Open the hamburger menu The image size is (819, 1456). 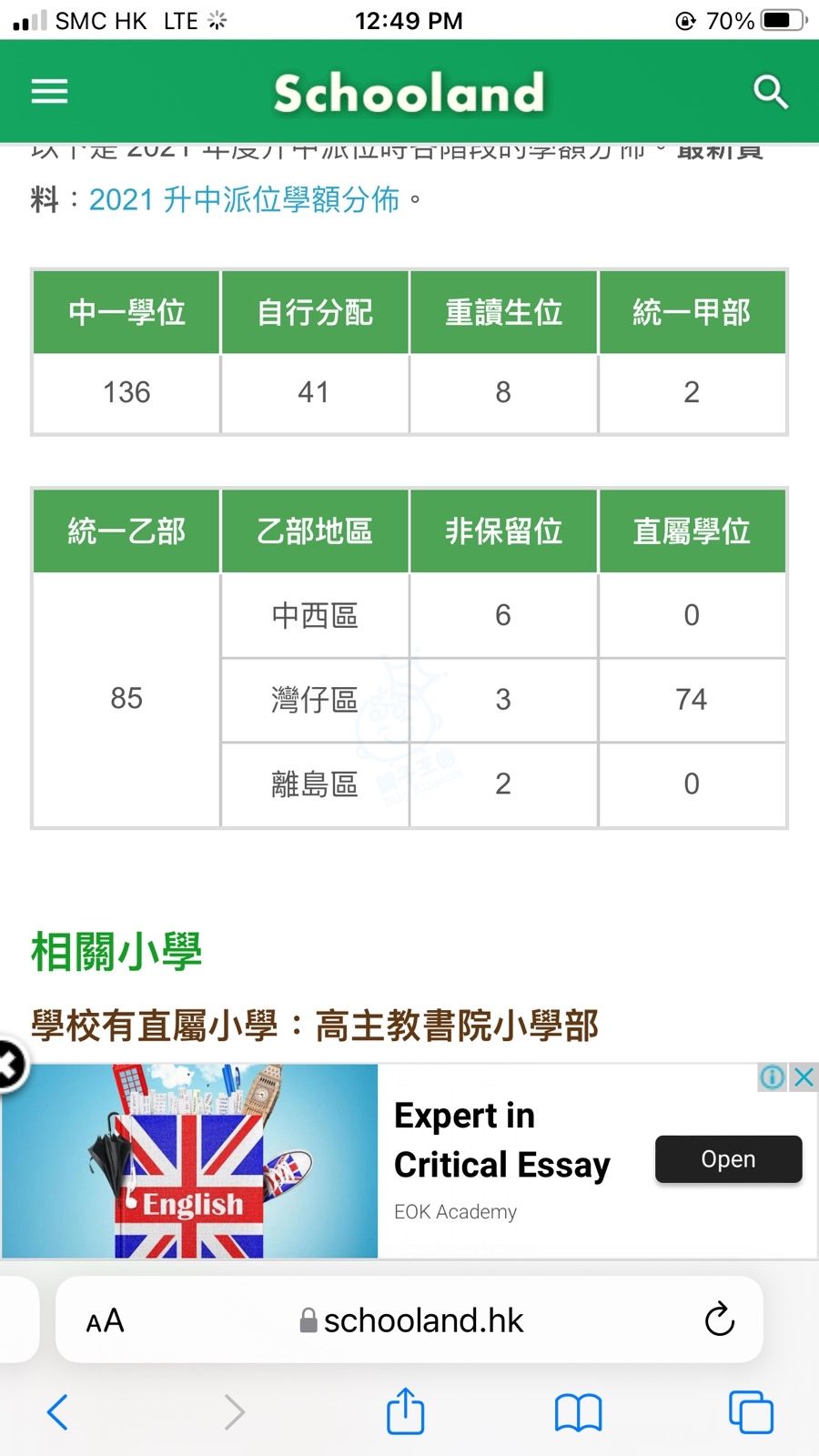(49, 91)
